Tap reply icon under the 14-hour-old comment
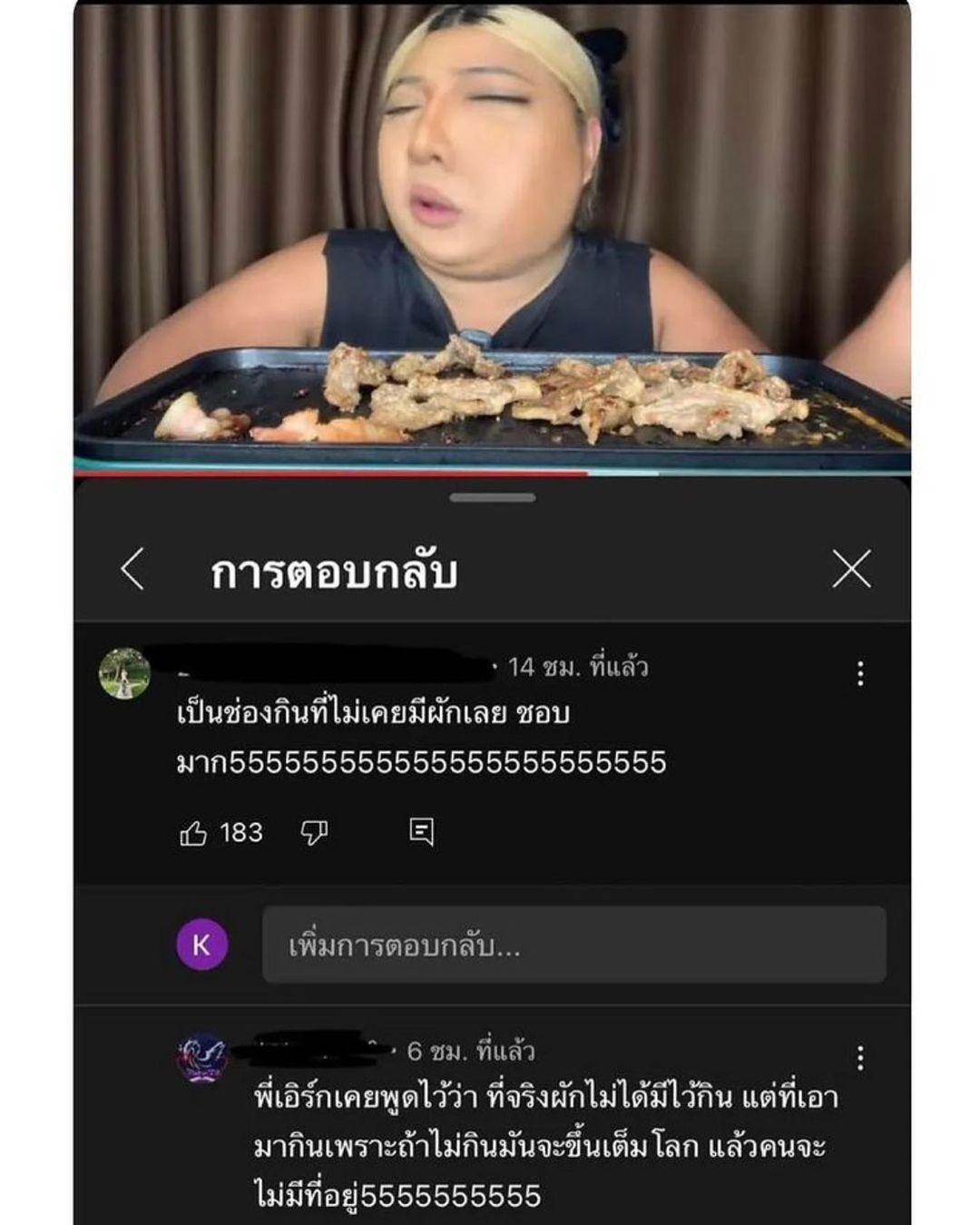 click(x=422, y=831)
